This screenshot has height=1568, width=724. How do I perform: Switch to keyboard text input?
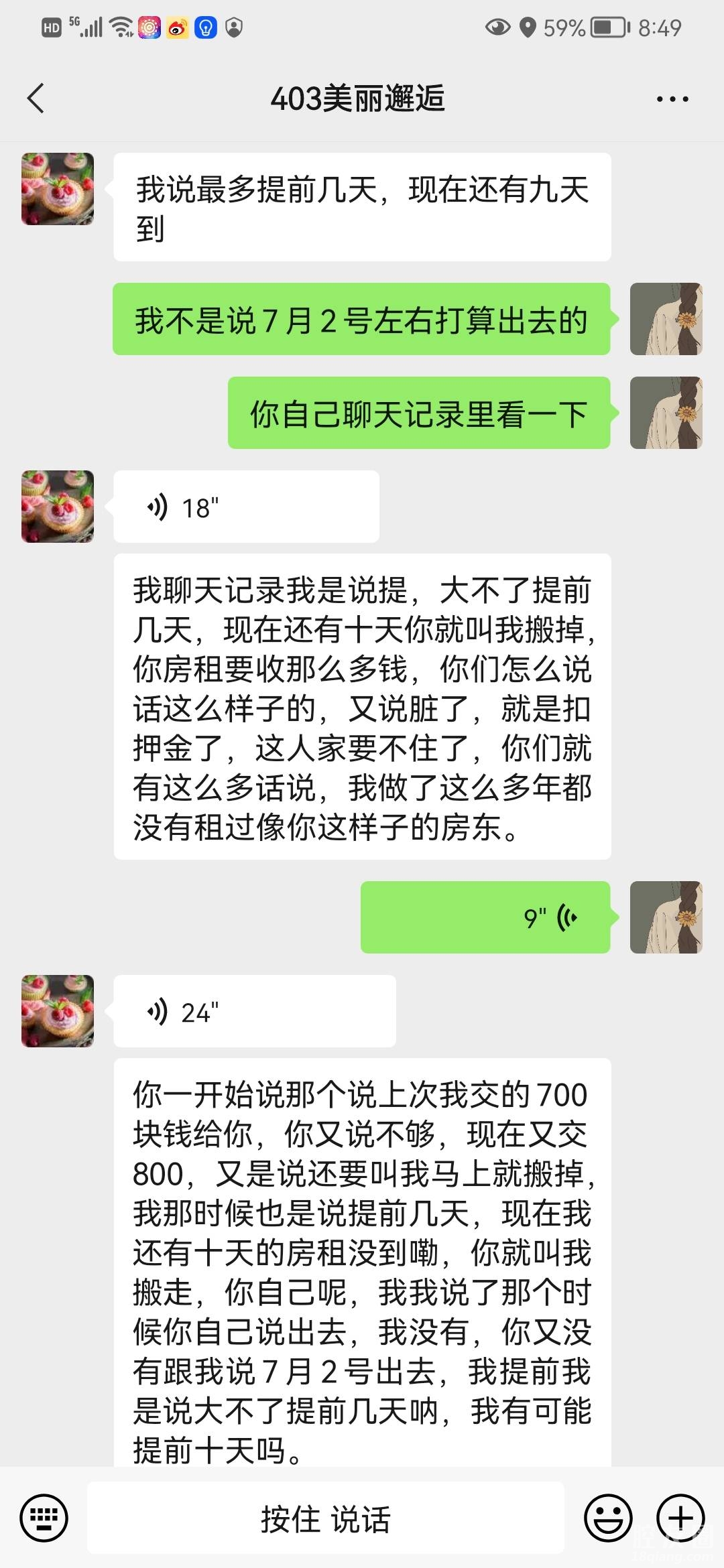(44, 1518)
